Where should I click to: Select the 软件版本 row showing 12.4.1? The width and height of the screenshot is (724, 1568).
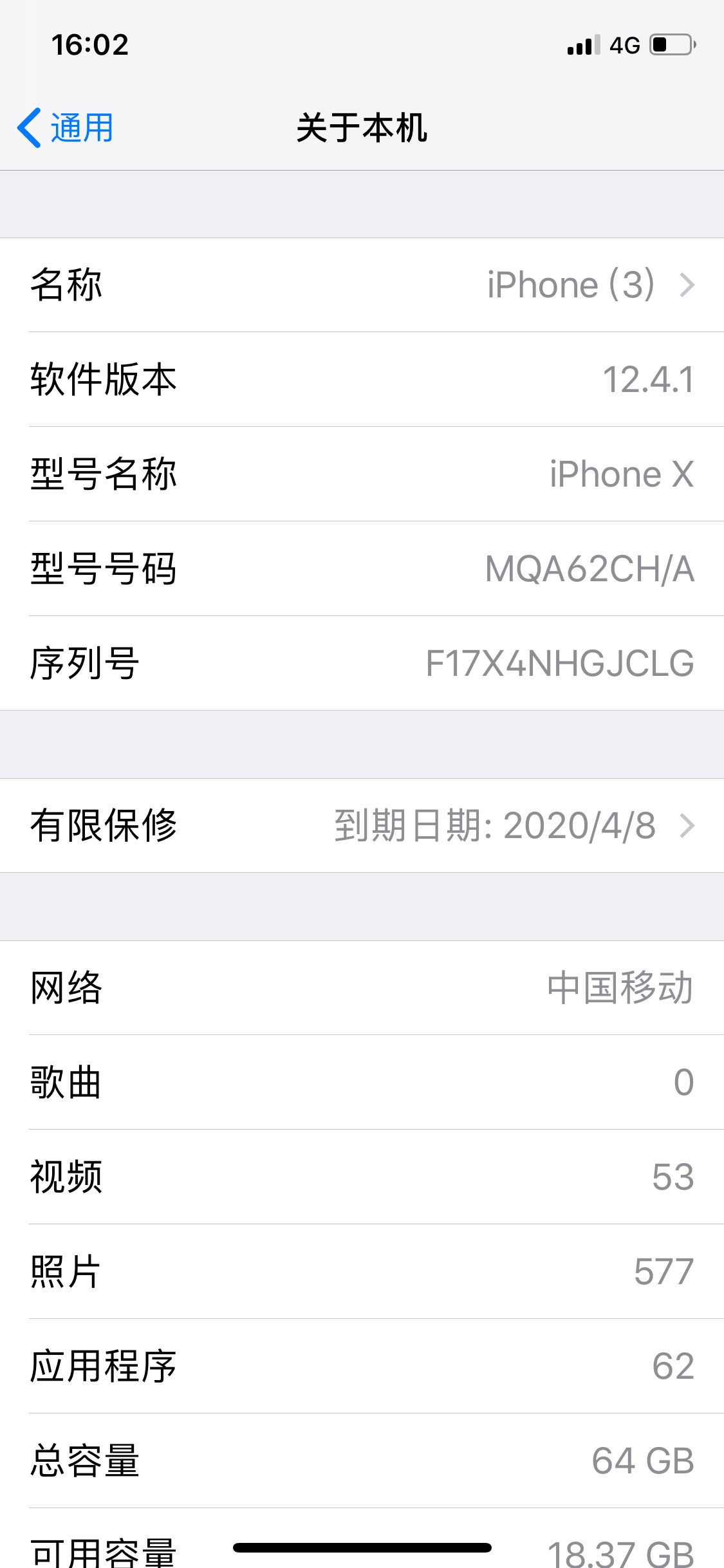pos(362,380)
